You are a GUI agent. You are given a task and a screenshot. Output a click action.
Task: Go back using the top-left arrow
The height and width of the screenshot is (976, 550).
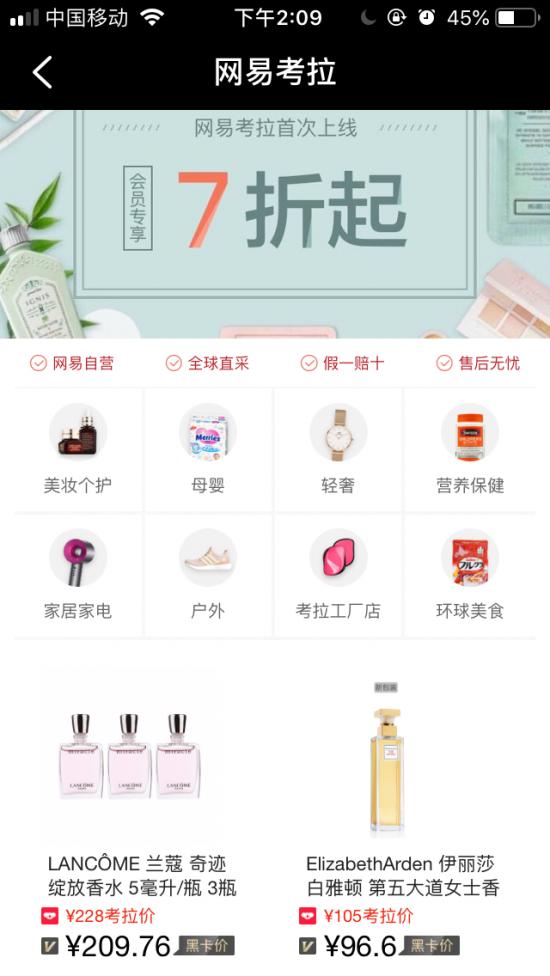tap(42, 72)
